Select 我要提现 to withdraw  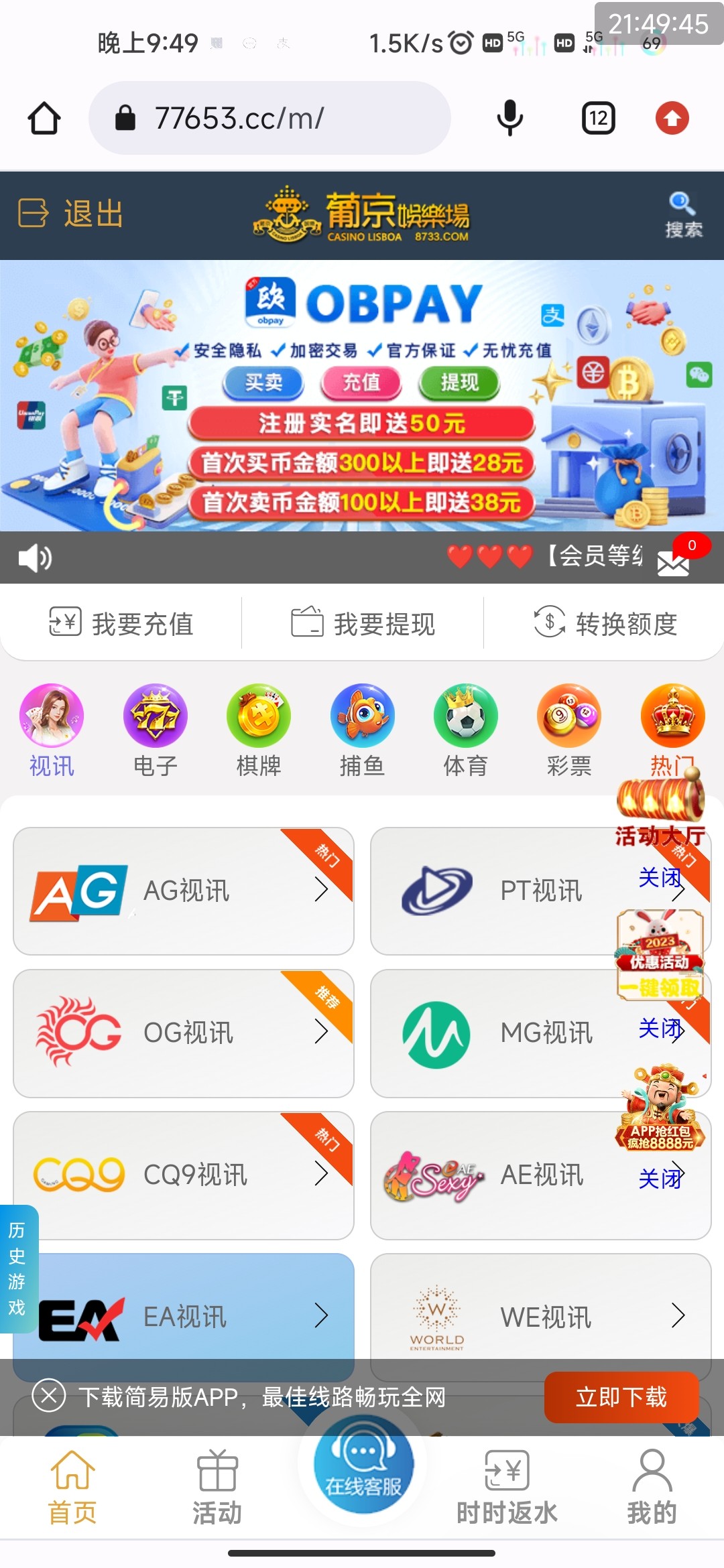click(363, 623)
